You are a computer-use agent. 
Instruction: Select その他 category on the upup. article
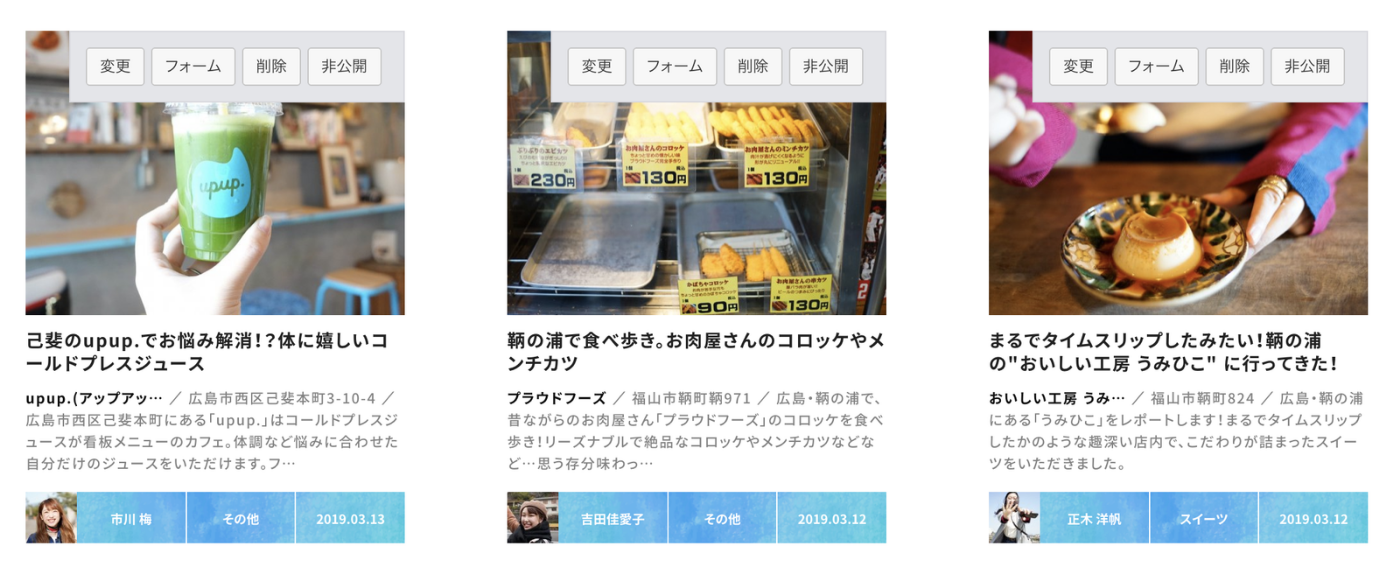click(x=240, y=518)
